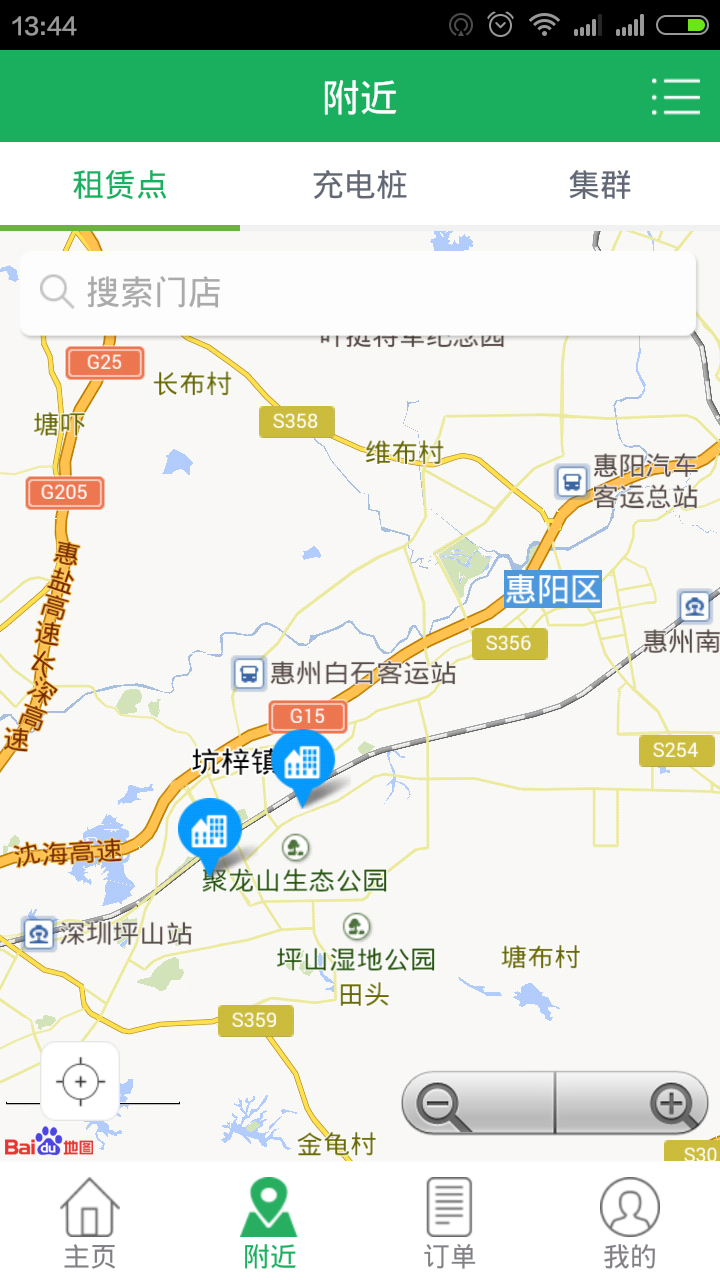
Task: Tap the 搜索门店 search field
Action: [358, 293]
